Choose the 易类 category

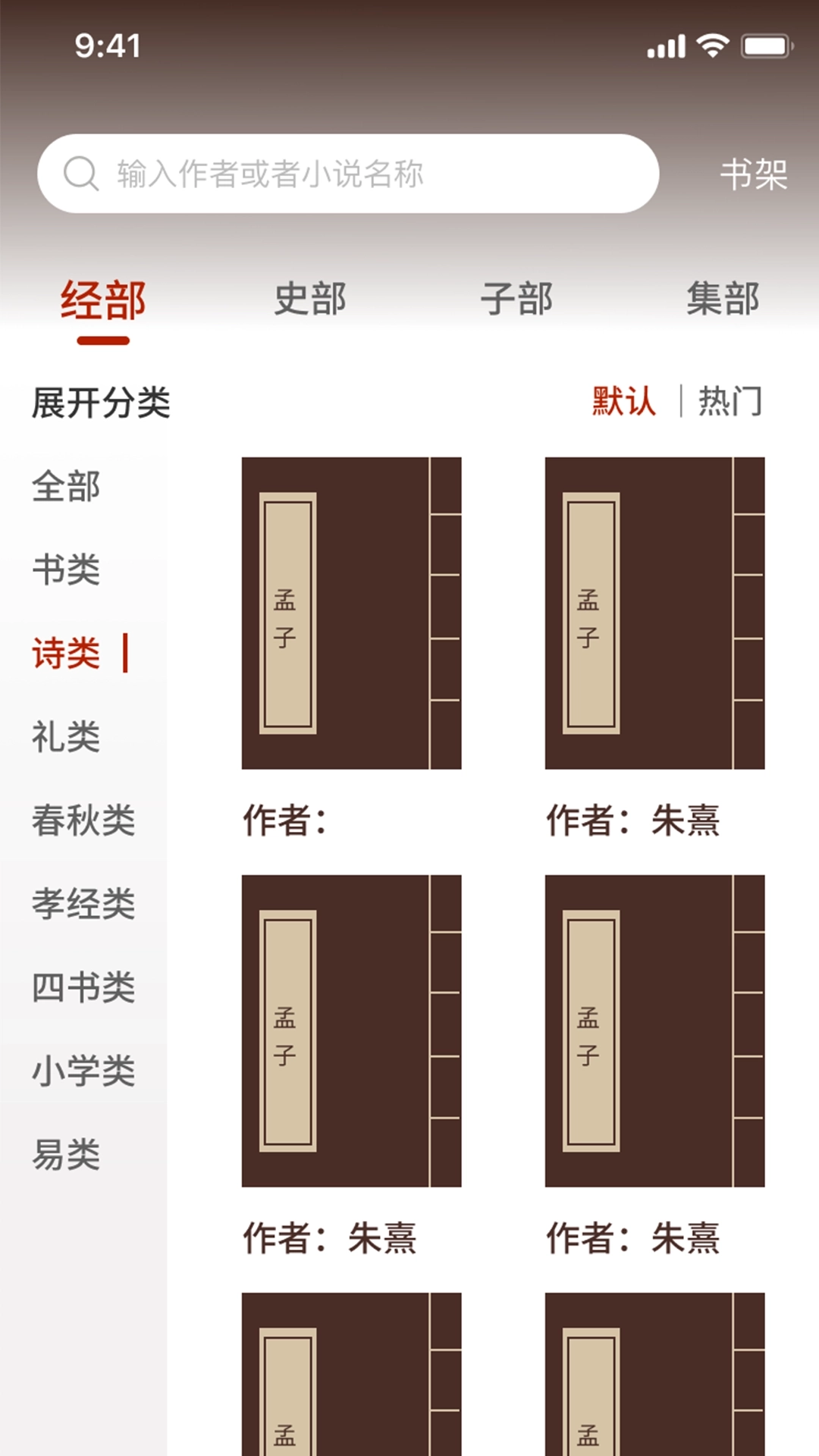pyautogui.click(x=66, y=1155)
